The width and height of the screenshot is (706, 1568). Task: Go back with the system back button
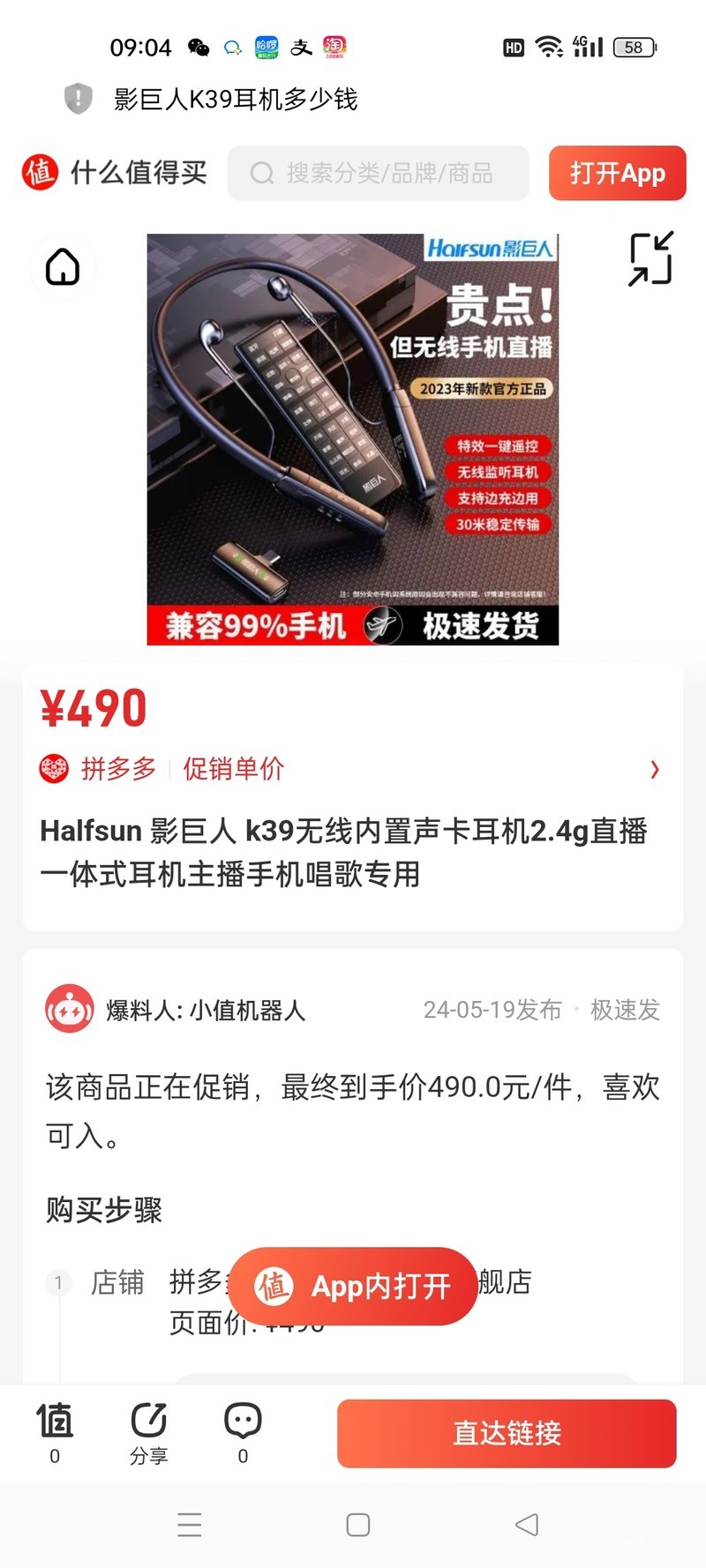tap(527, 1525)
